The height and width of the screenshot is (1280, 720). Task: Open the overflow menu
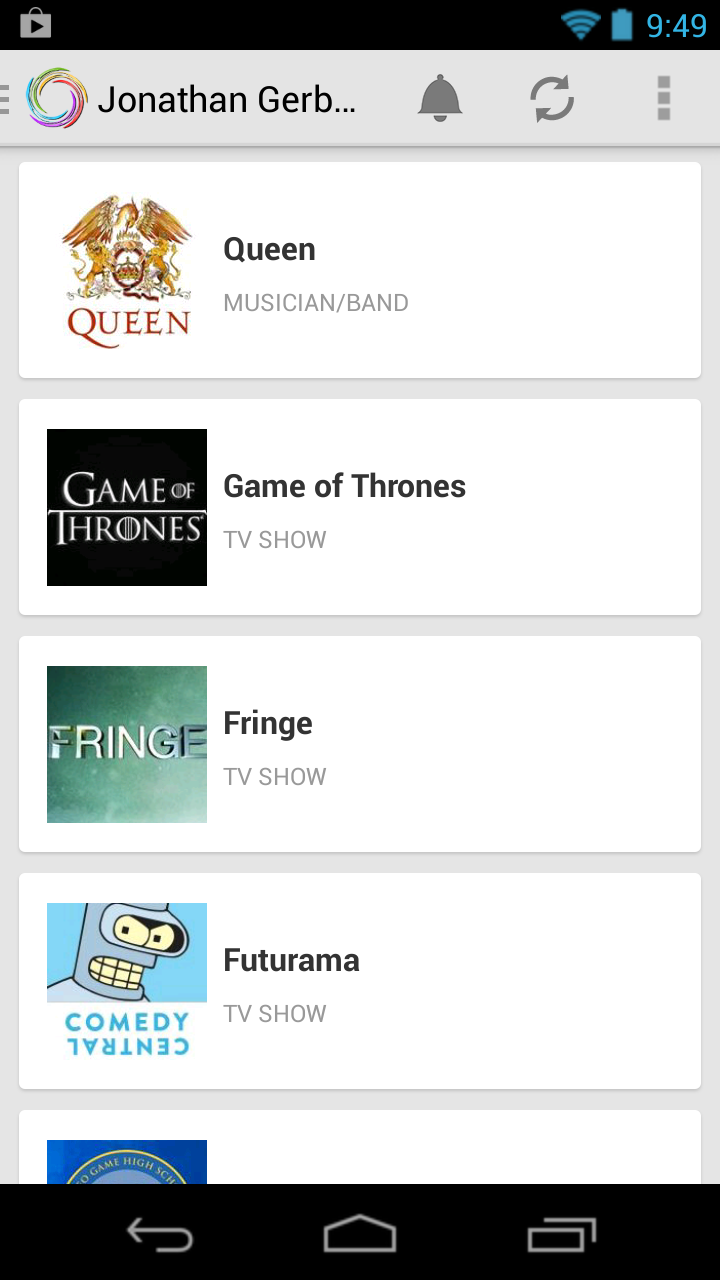[664, 98]
